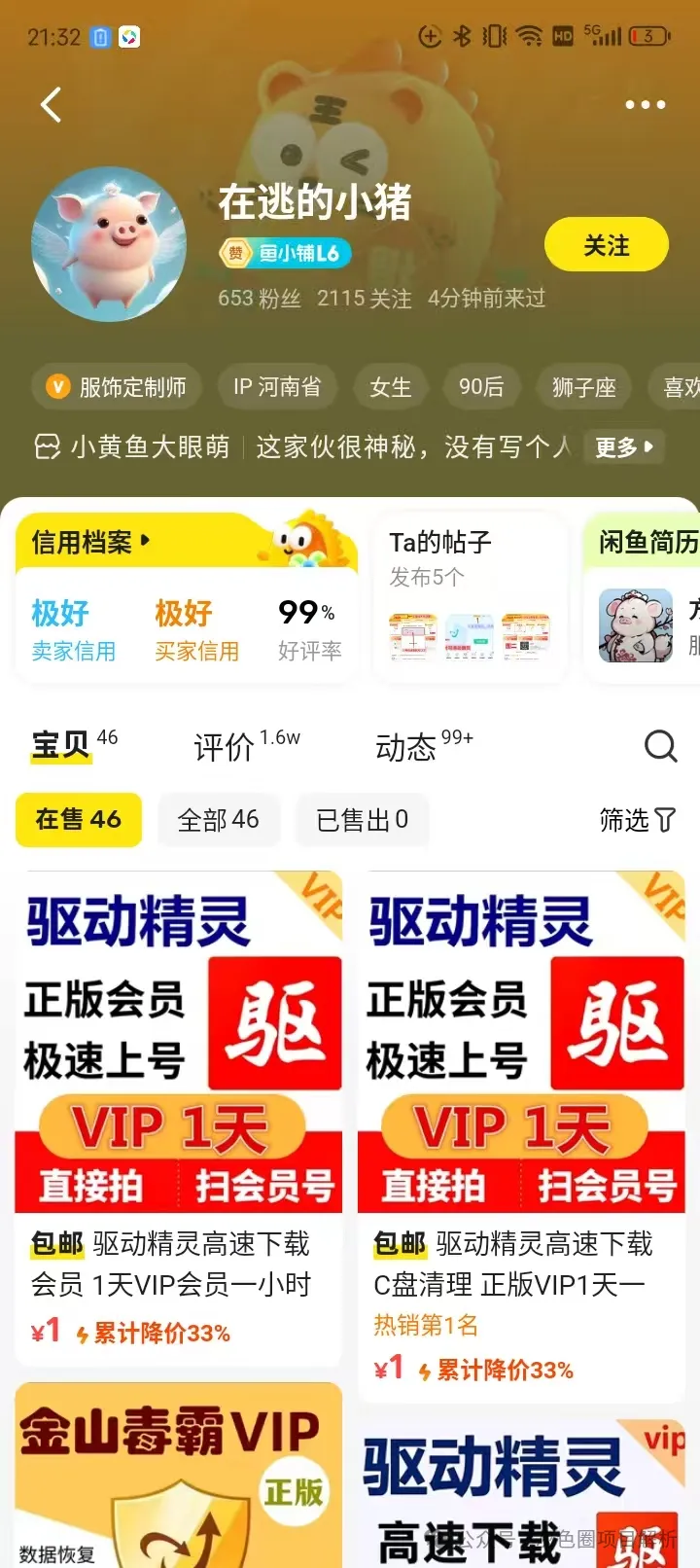This screenshot has width=700, height=1568.
Task: Search within this seller's items
Action: [660, 746]
